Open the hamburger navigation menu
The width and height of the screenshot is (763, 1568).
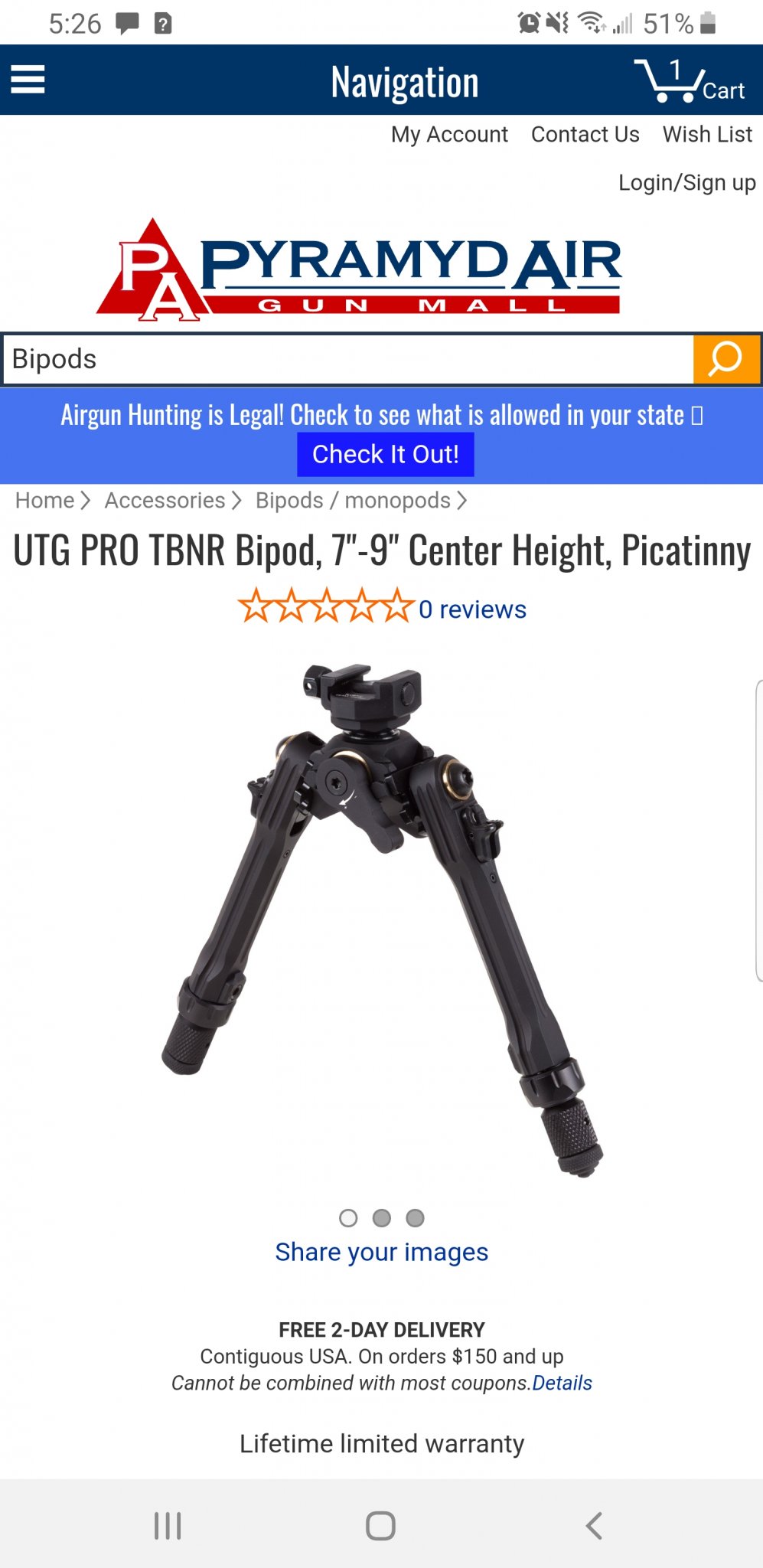pyautogui.click(x=28, y=80)
